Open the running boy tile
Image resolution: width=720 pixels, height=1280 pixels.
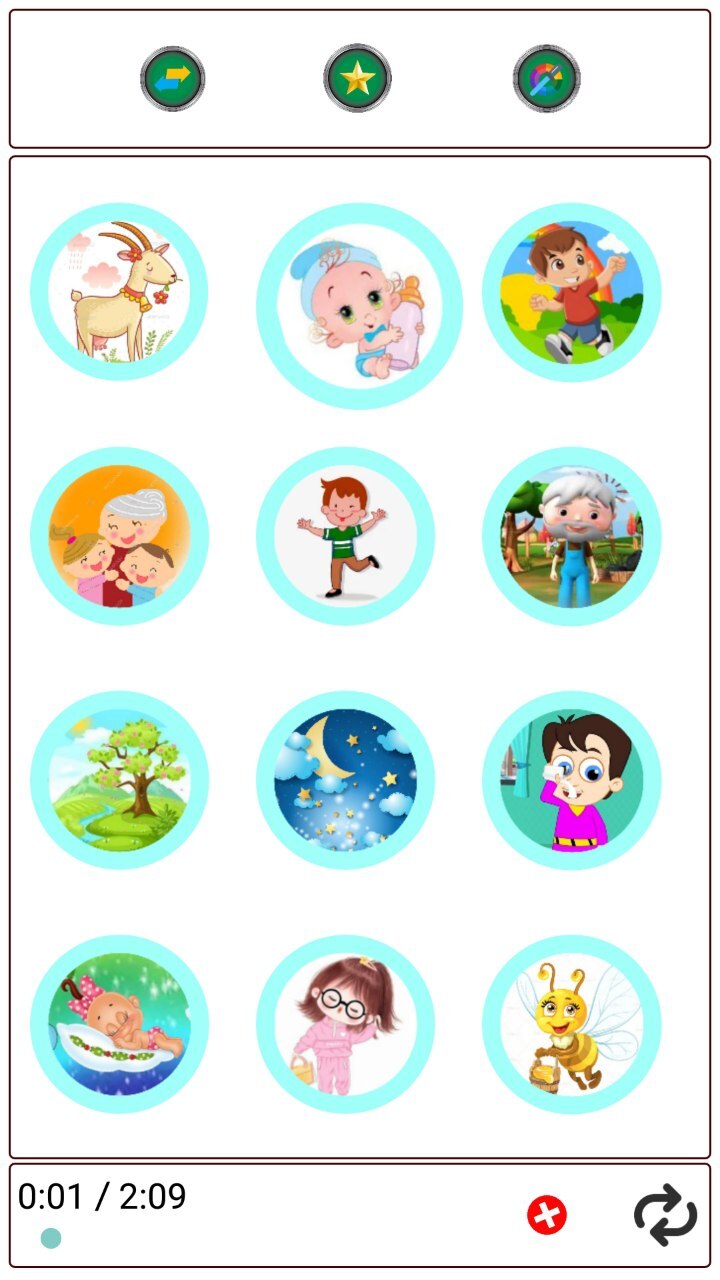(572, 292)
